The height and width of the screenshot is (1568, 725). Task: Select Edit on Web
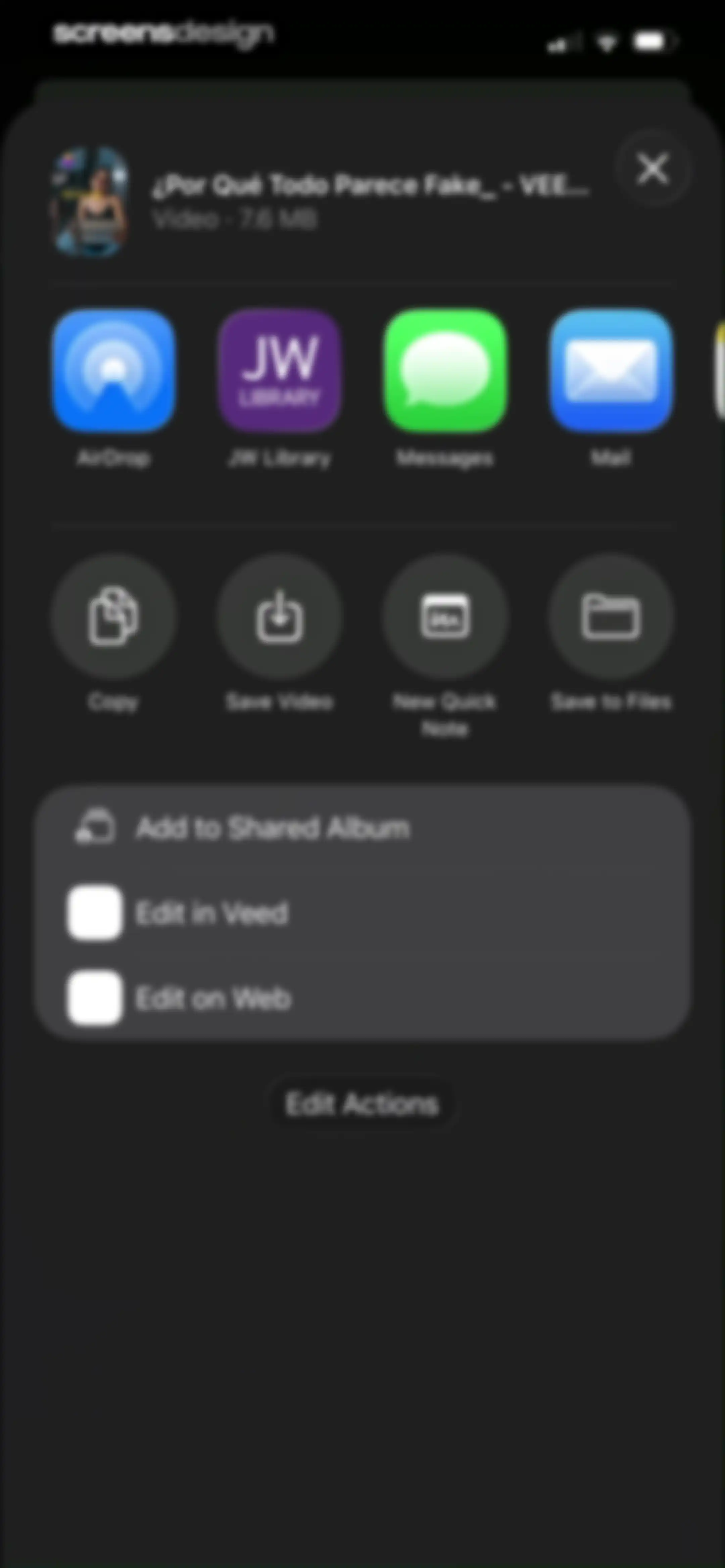click(x=363, y=998)
